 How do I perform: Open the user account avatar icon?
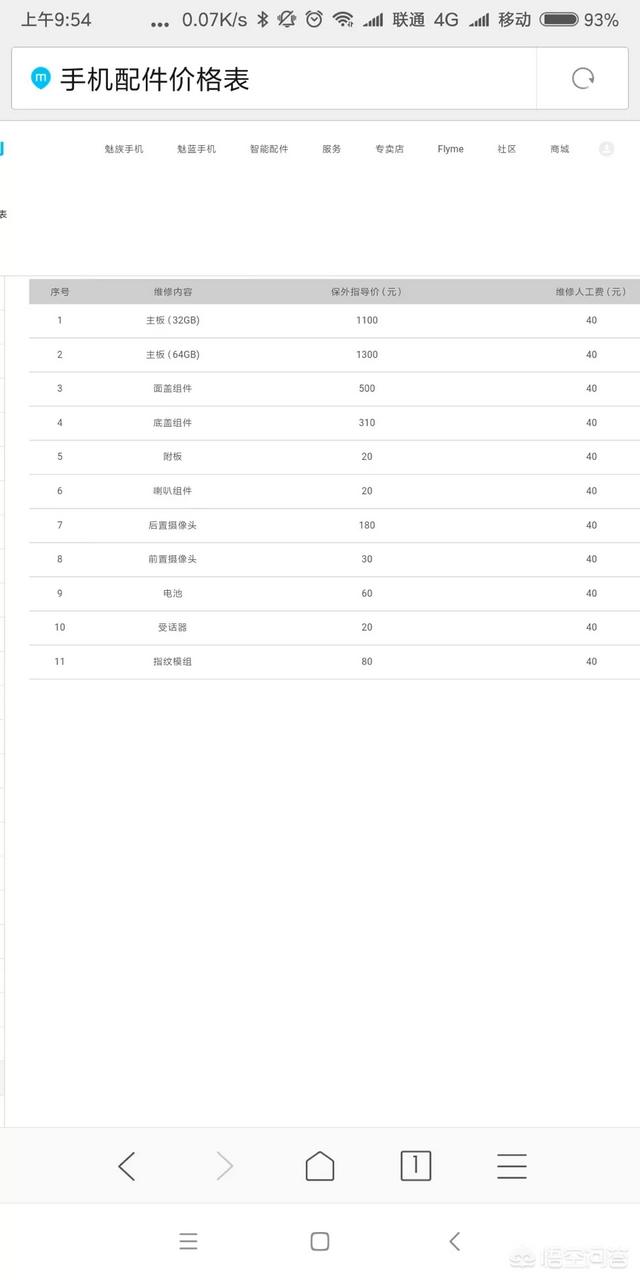tap(606, 149)
